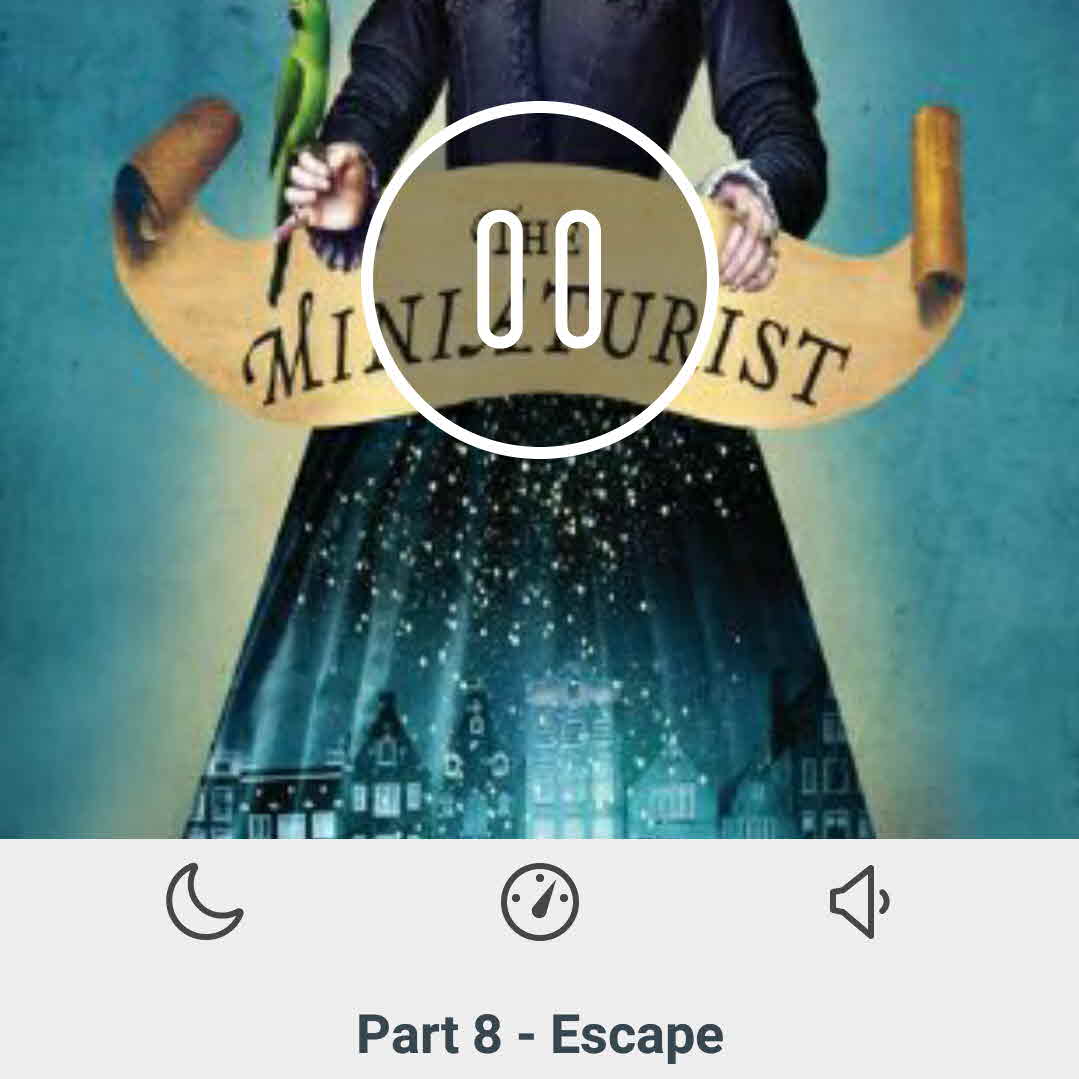The height and width of the screenshot is (1079, 1079).
Task: Open the sleep timer moon icon
Action: (x=204, y=902)
